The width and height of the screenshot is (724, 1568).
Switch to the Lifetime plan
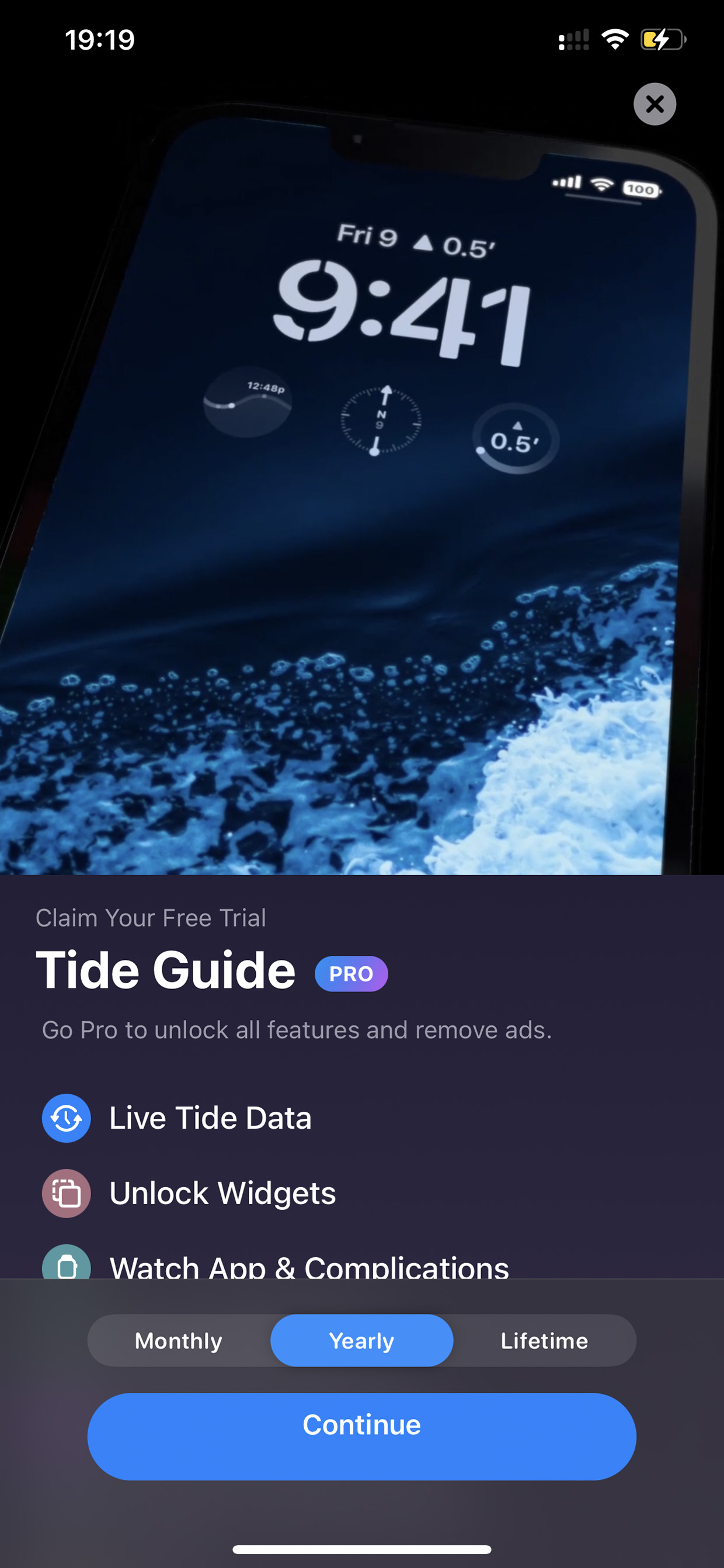point(545,1340)
